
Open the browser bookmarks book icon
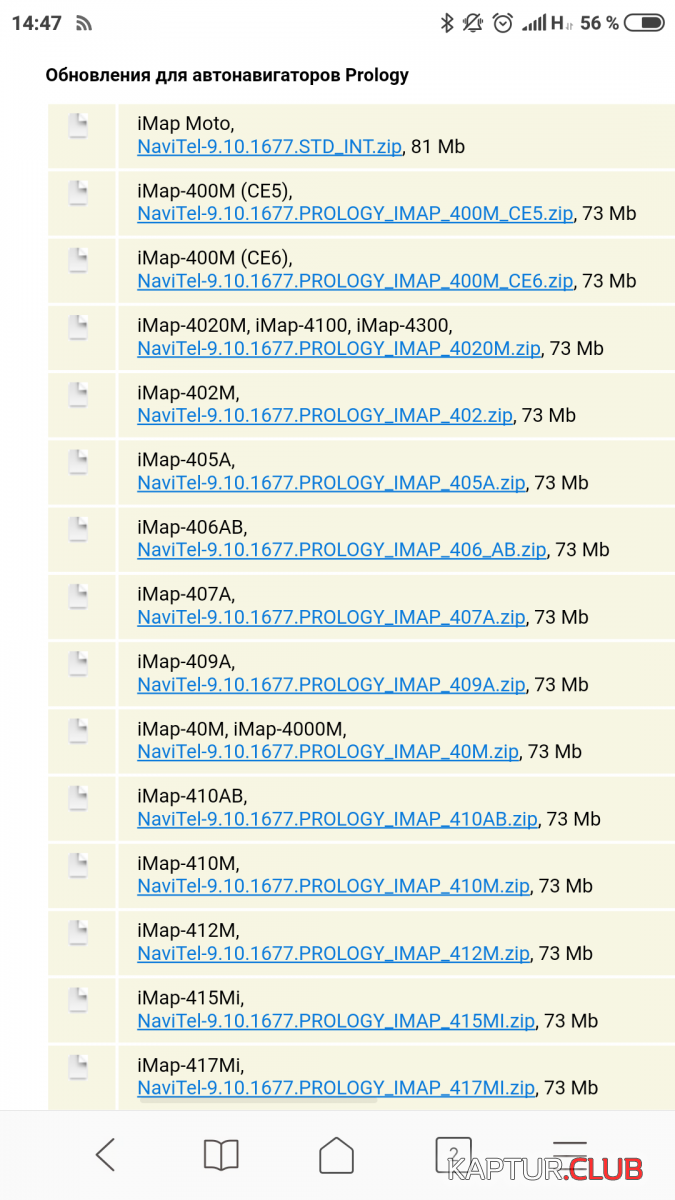point(221,1155)
